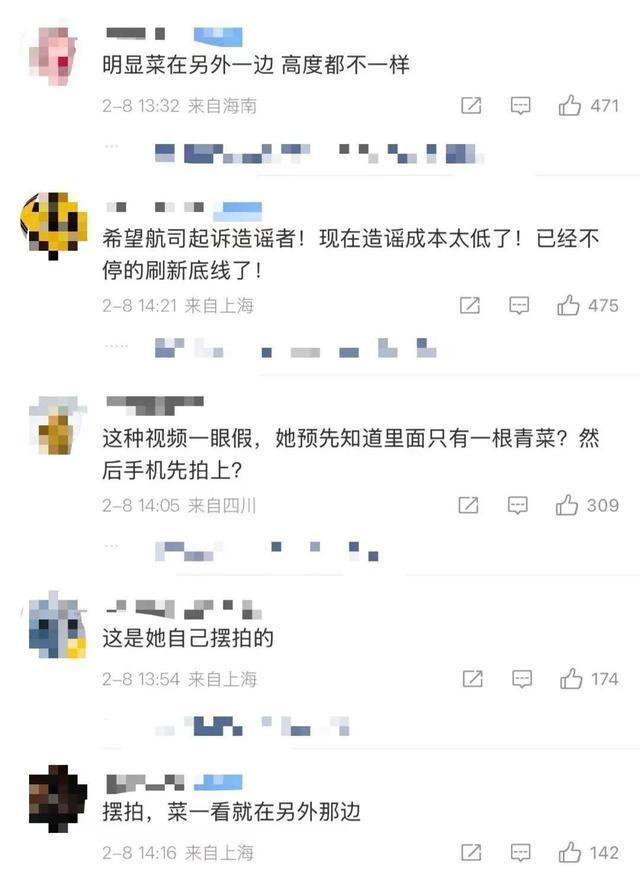Screen dimensions: 640x878
Task: Like the Sichuan comment with 309 likes
Action: [569, 505]
